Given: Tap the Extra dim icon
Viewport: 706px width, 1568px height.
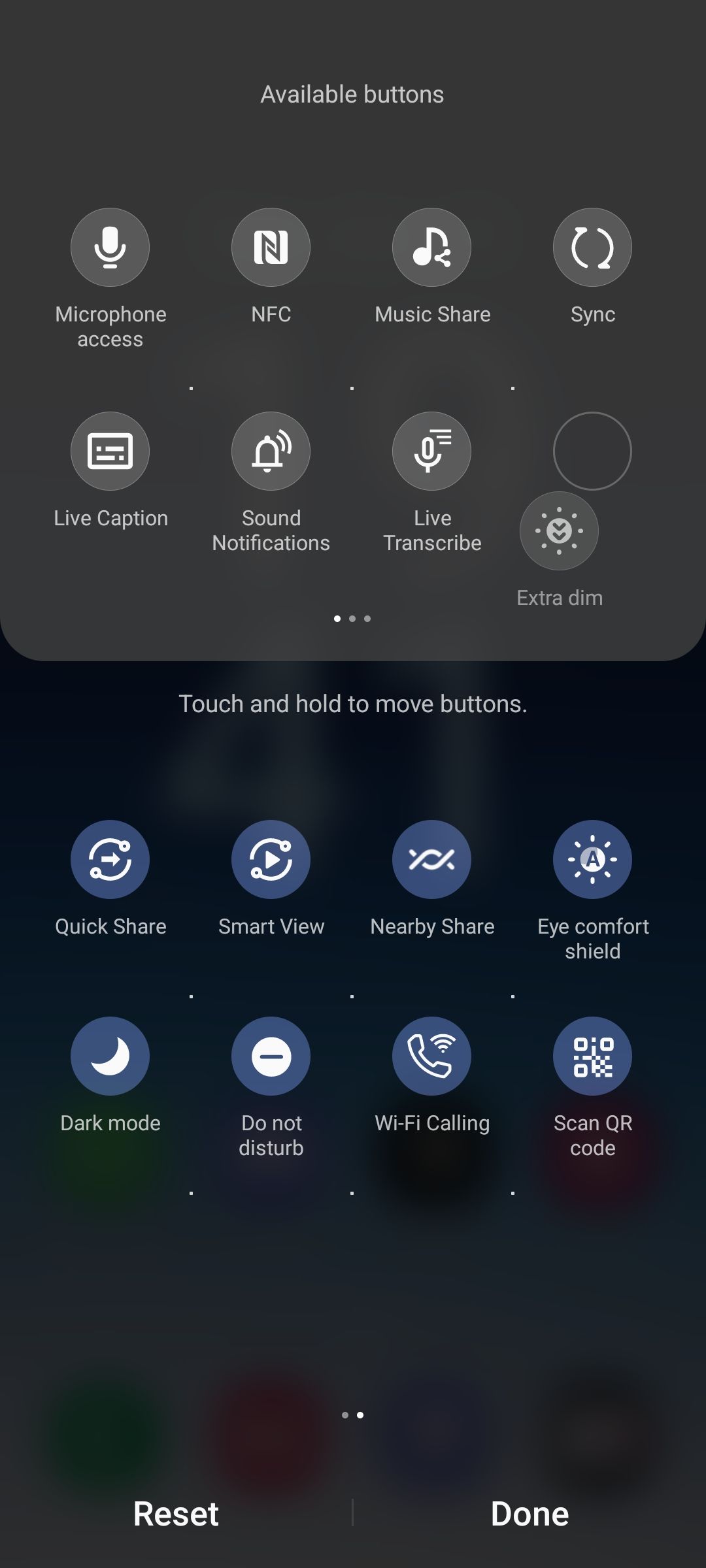Looking at the screenshot, I should coord(559,531).
